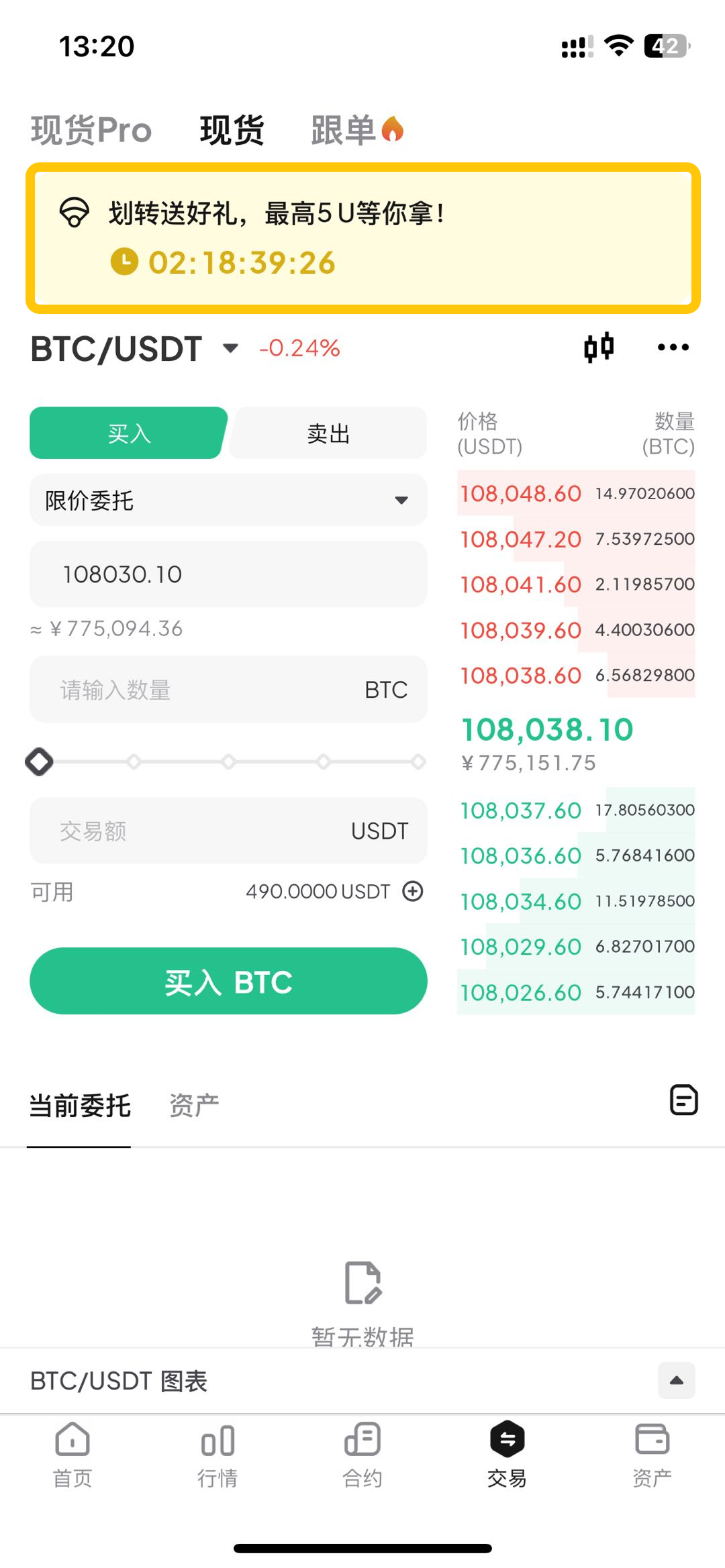The image size is (725, 1568).
Task: Expand the BTC/USDT 图表 panel
Action: pos(676,1381)
